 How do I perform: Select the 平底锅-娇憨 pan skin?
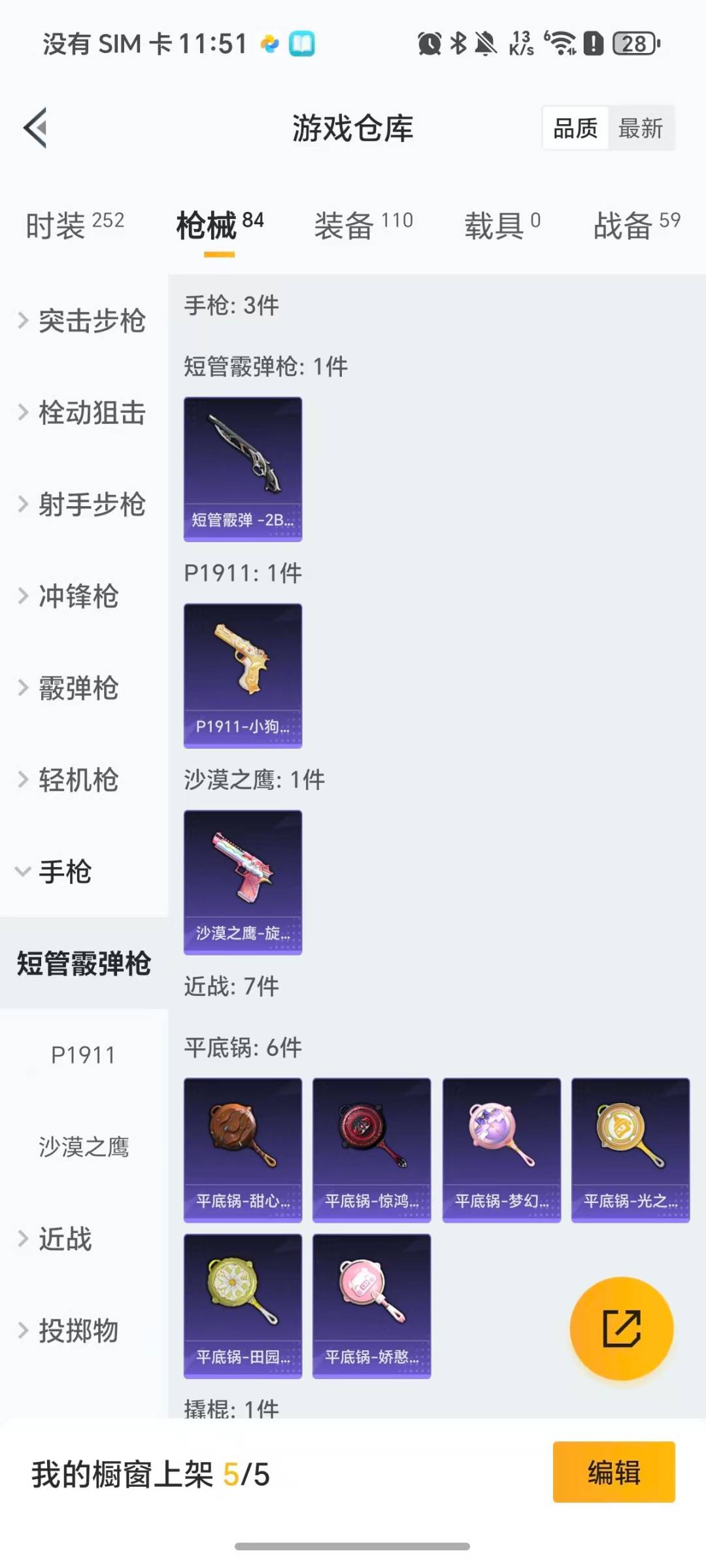[371, 1306]
